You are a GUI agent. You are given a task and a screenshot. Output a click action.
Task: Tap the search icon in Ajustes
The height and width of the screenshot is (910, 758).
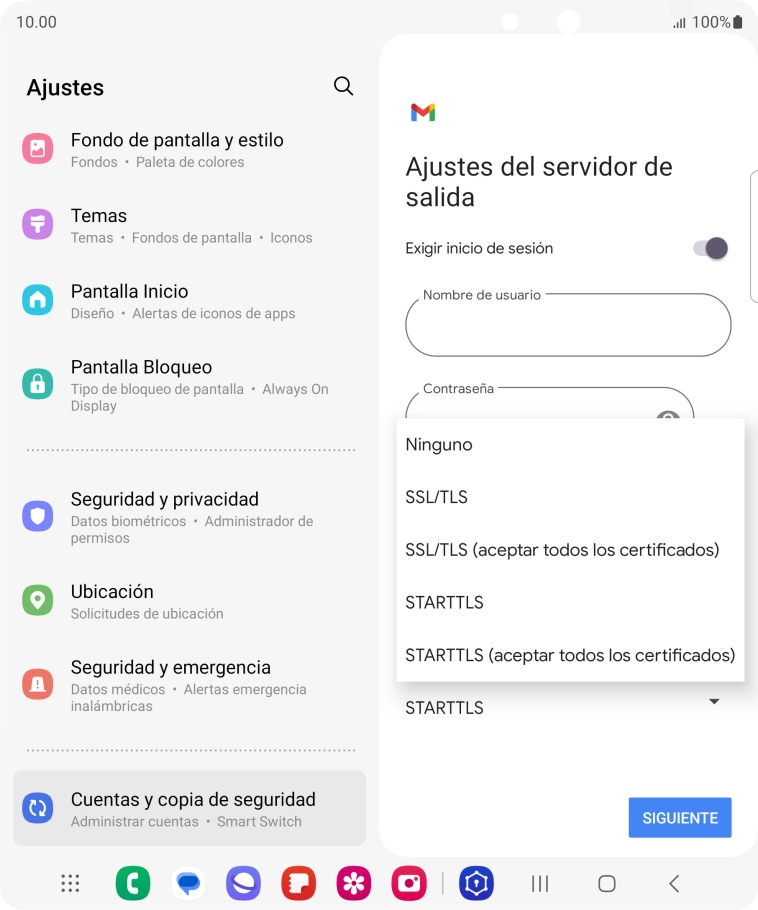pyautogui.click(x=343, y=86)
